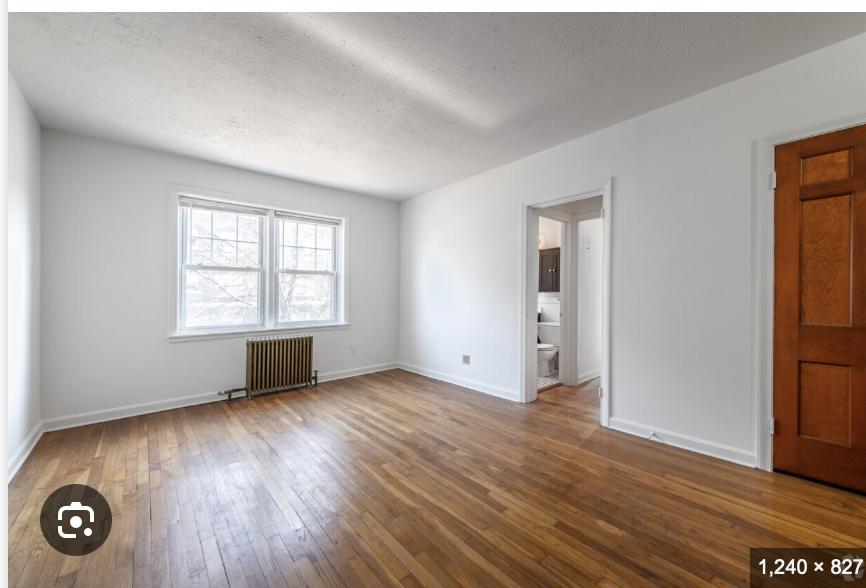Search this image with Google Lens
The height and width of the screenshot is (588, 866).
pyautogui.click(x=76, y=520)
